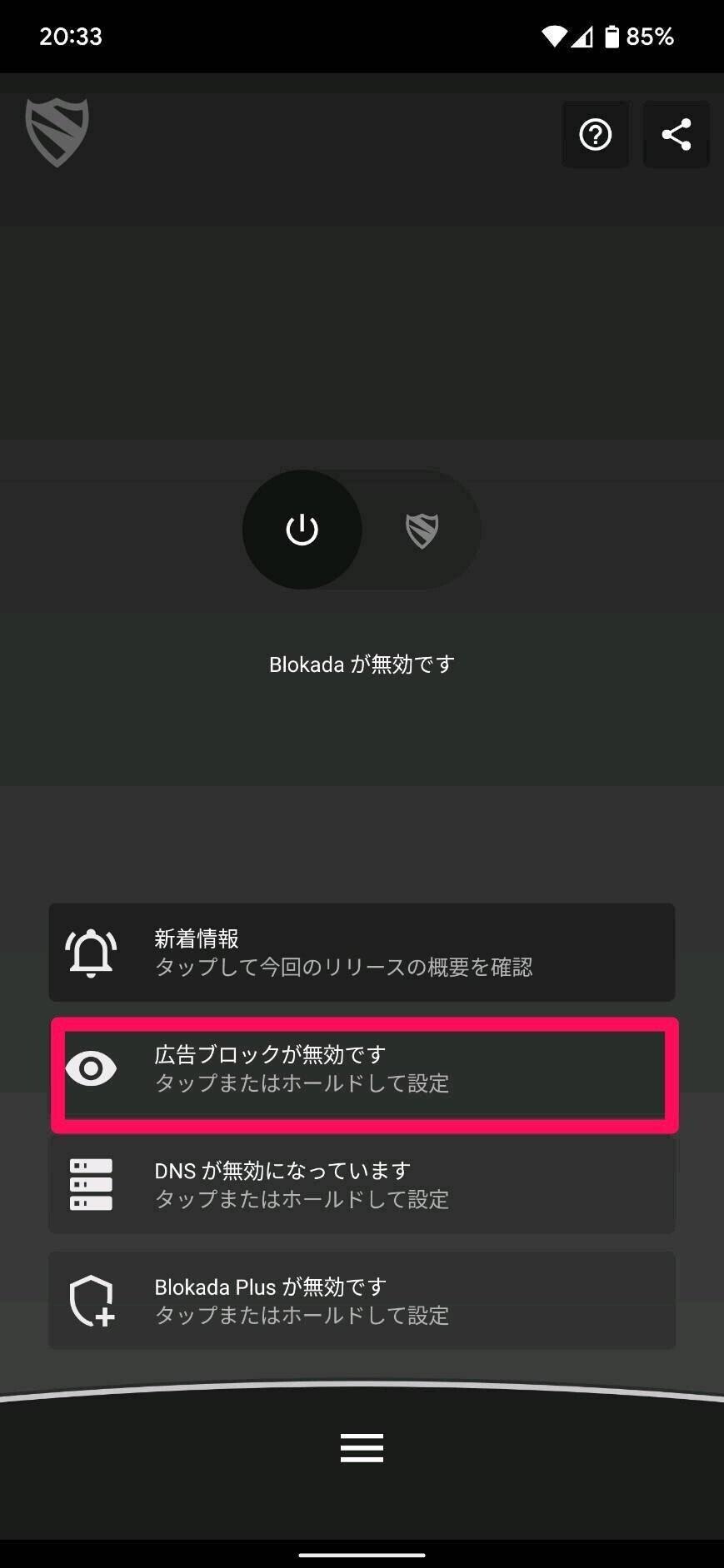Image resolution: width=724 pixels, height=1568 pixels.
Task: Open the 新着情報 release notes row
Action: (362, 952)
